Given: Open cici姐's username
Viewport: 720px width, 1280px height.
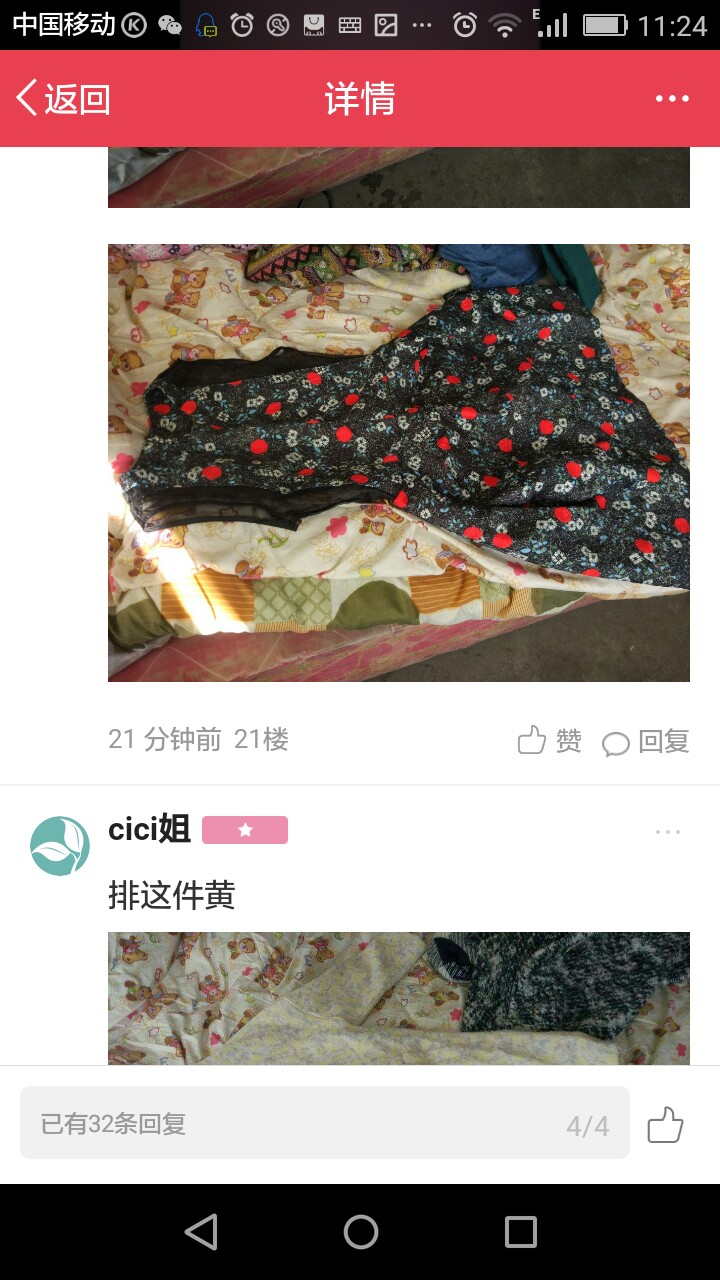Looking at the screenshot, I should pyautogui.click(x=149, y=829).
